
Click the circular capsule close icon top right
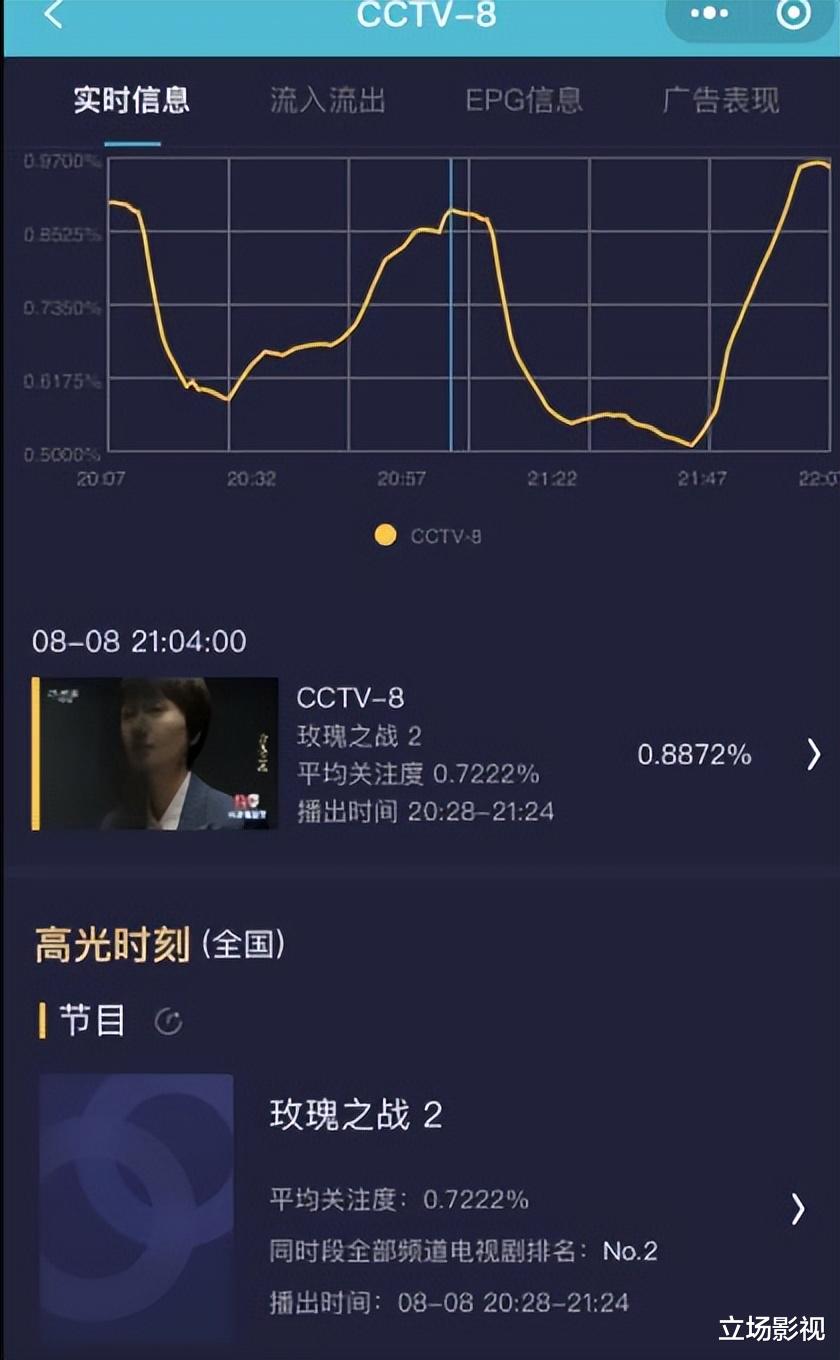(x=792, y=14)
